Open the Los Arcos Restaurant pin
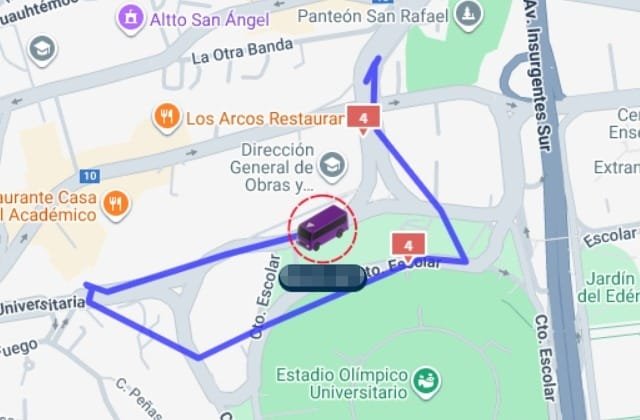The image size is (640, 420). coord(166,118)
